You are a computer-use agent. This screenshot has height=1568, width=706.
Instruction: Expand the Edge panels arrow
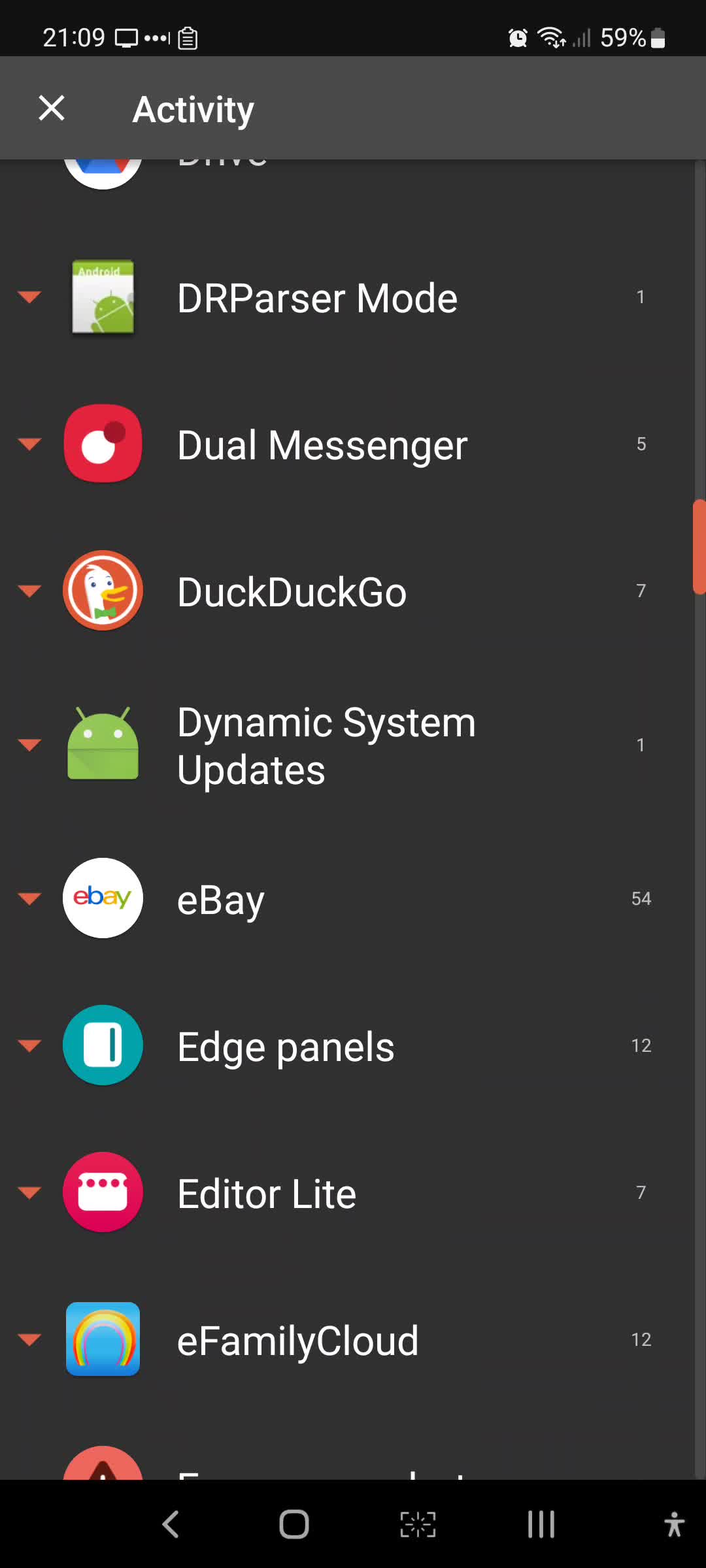pyautogui.click(x=29, y=1045)
